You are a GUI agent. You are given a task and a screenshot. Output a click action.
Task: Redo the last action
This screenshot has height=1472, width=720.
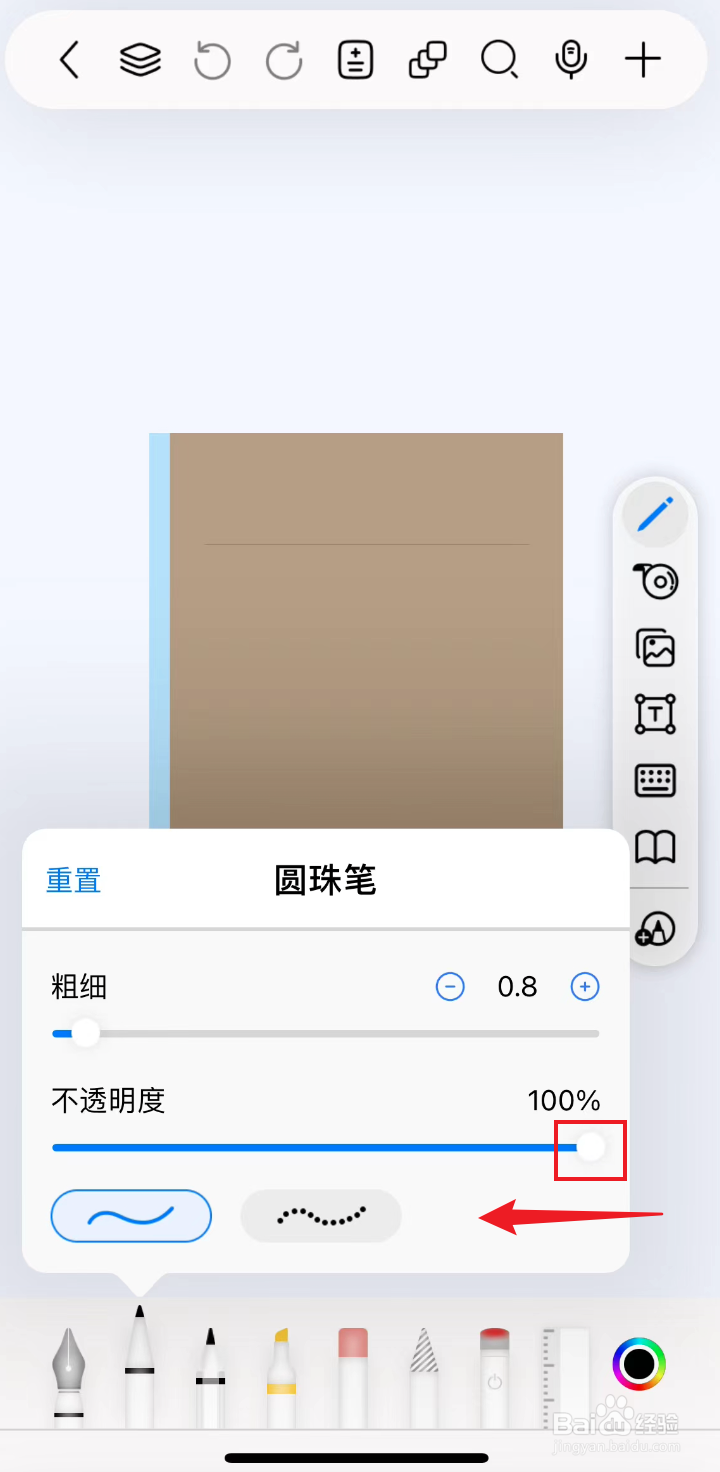[x=283, y=59]
